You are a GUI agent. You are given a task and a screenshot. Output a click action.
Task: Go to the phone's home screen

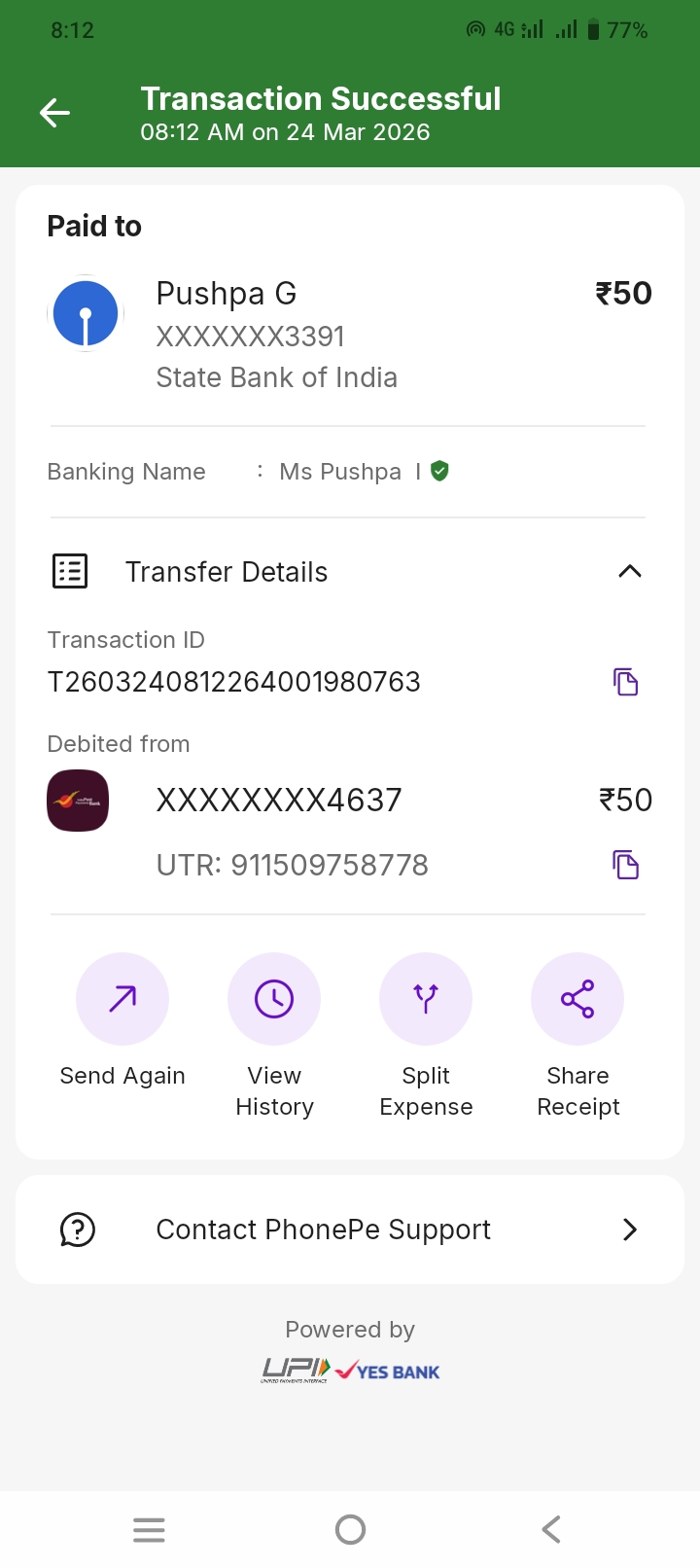tap(350, 1530)
